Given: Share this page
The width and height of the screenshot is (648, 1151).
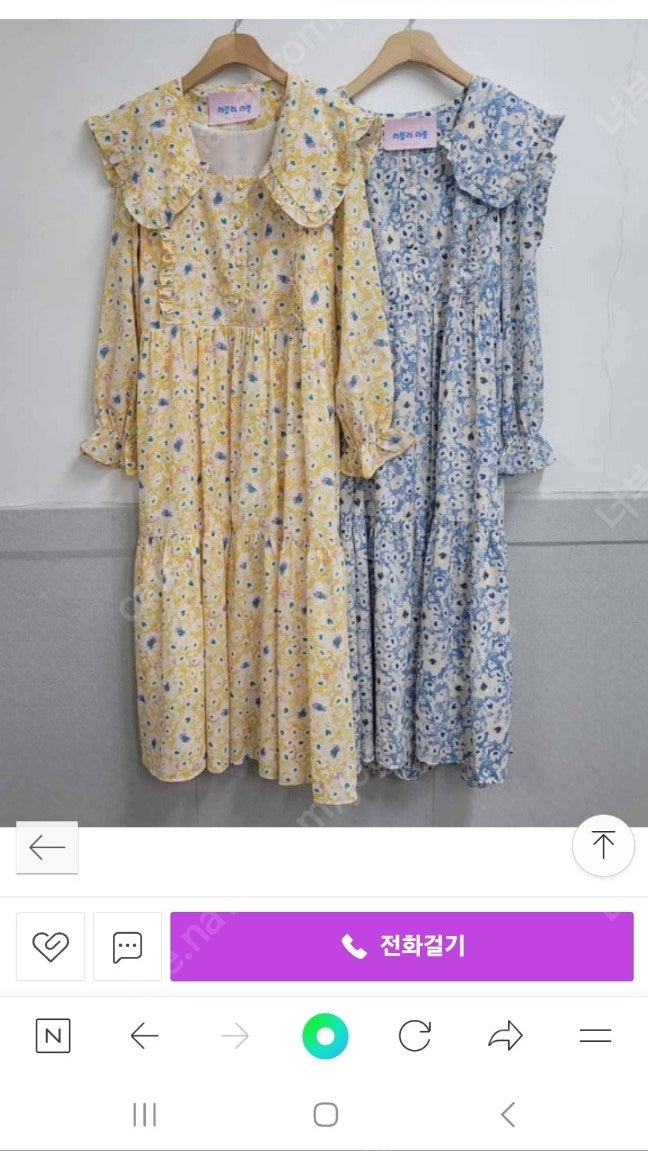Looking at the screenshot, I should point(505,1036).
